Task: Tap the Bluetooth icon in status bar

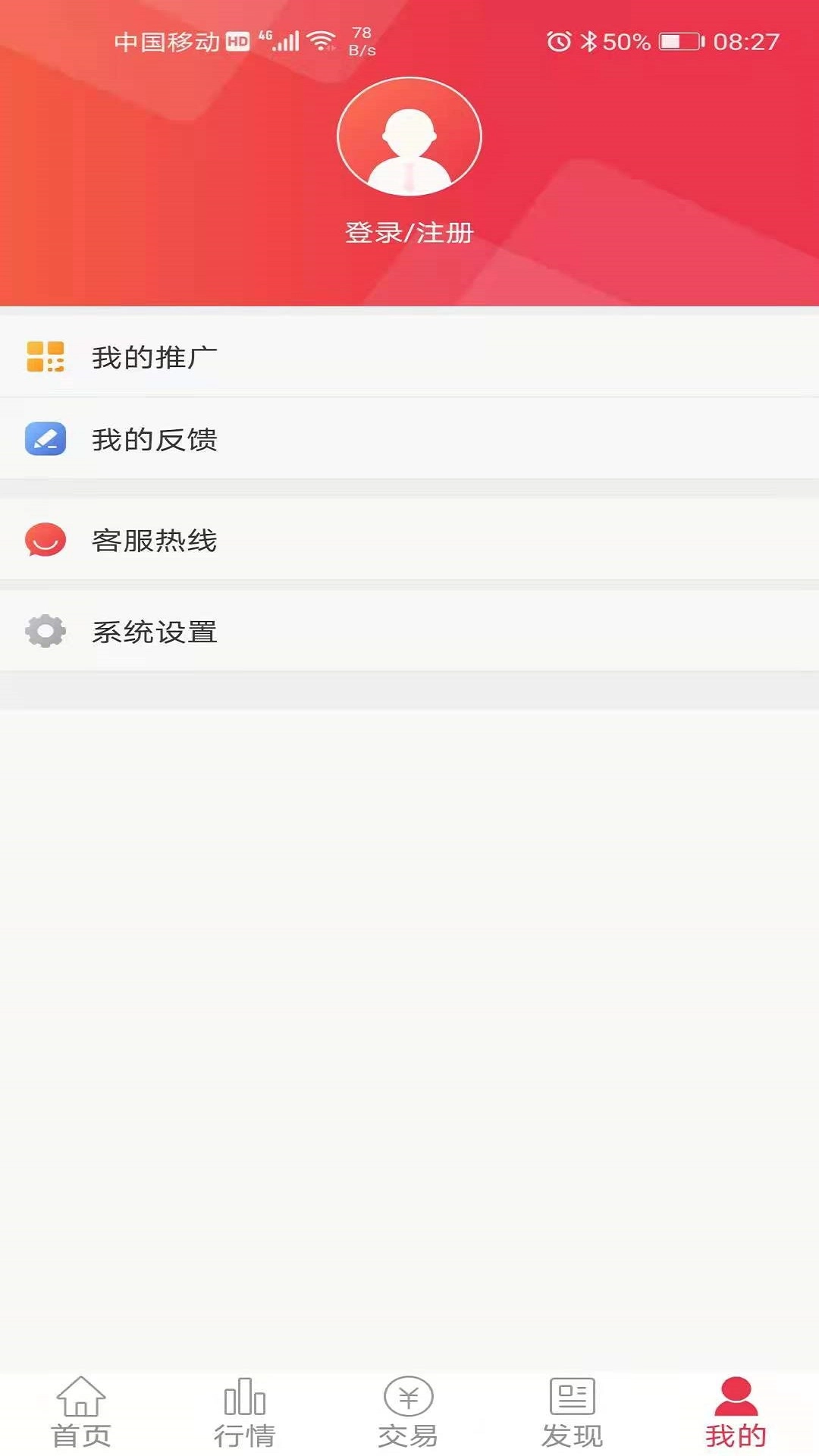Action: tap(588, 42)
